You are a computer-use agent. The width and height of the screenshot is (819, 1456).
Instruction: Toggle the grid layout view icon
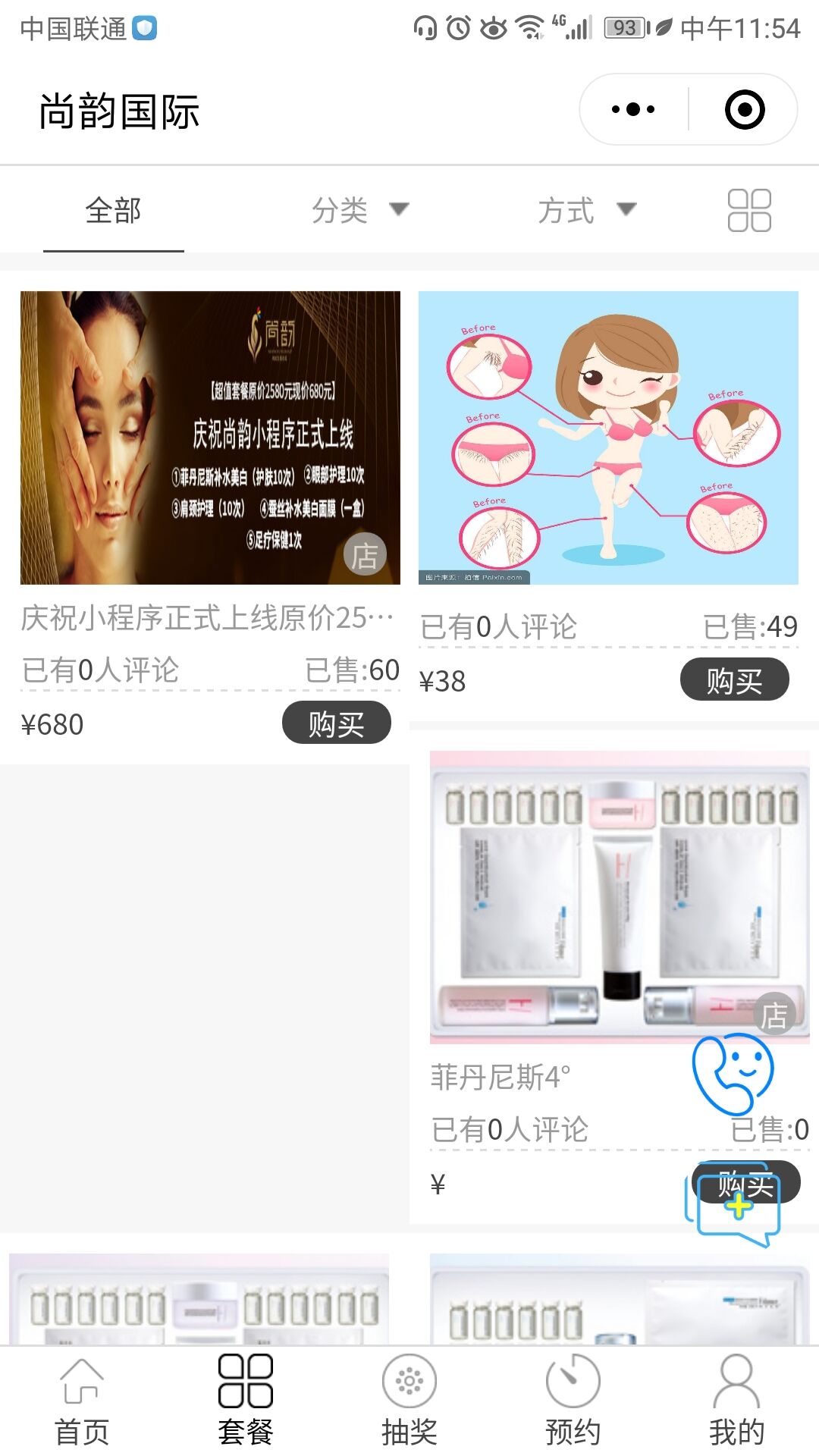[x=749, y=210]
